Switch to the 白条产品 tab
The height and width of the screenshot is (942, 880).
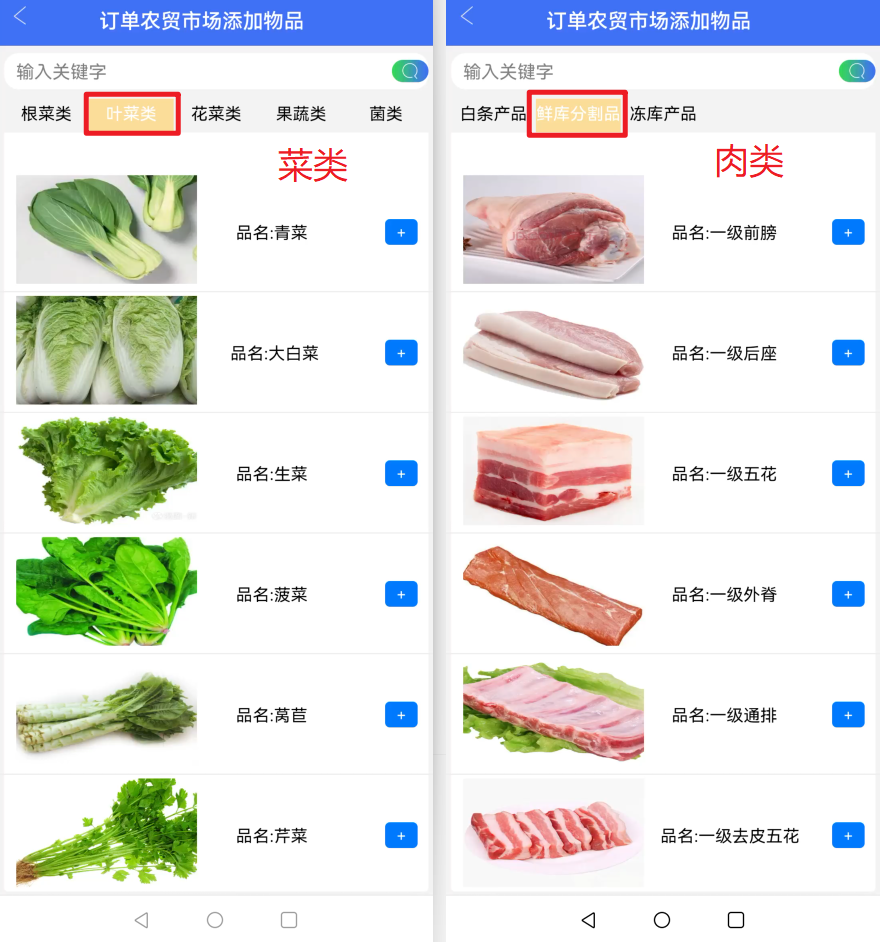[x=493, y=114]
